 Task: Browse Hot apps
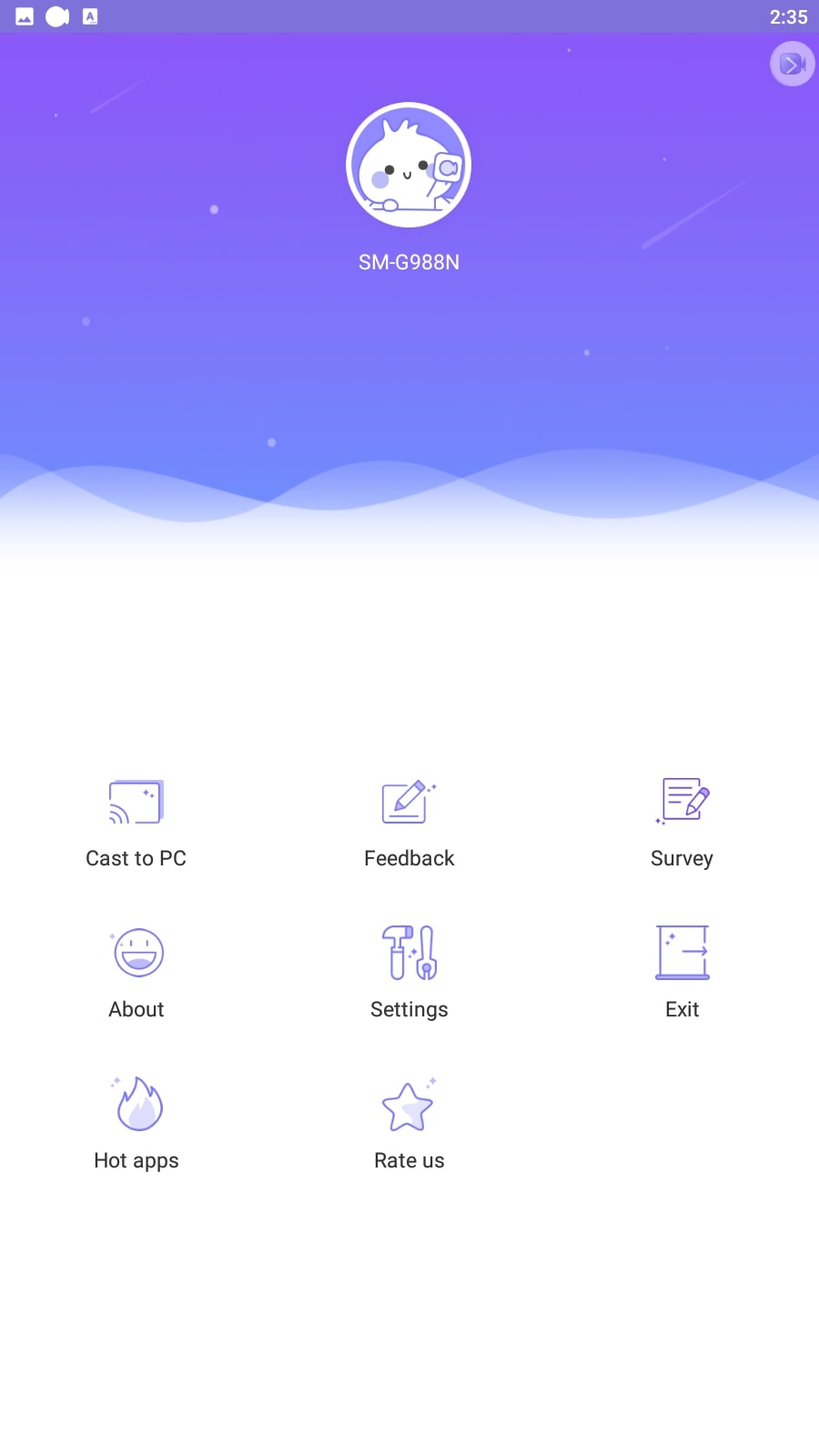(x=136, y=1124)
